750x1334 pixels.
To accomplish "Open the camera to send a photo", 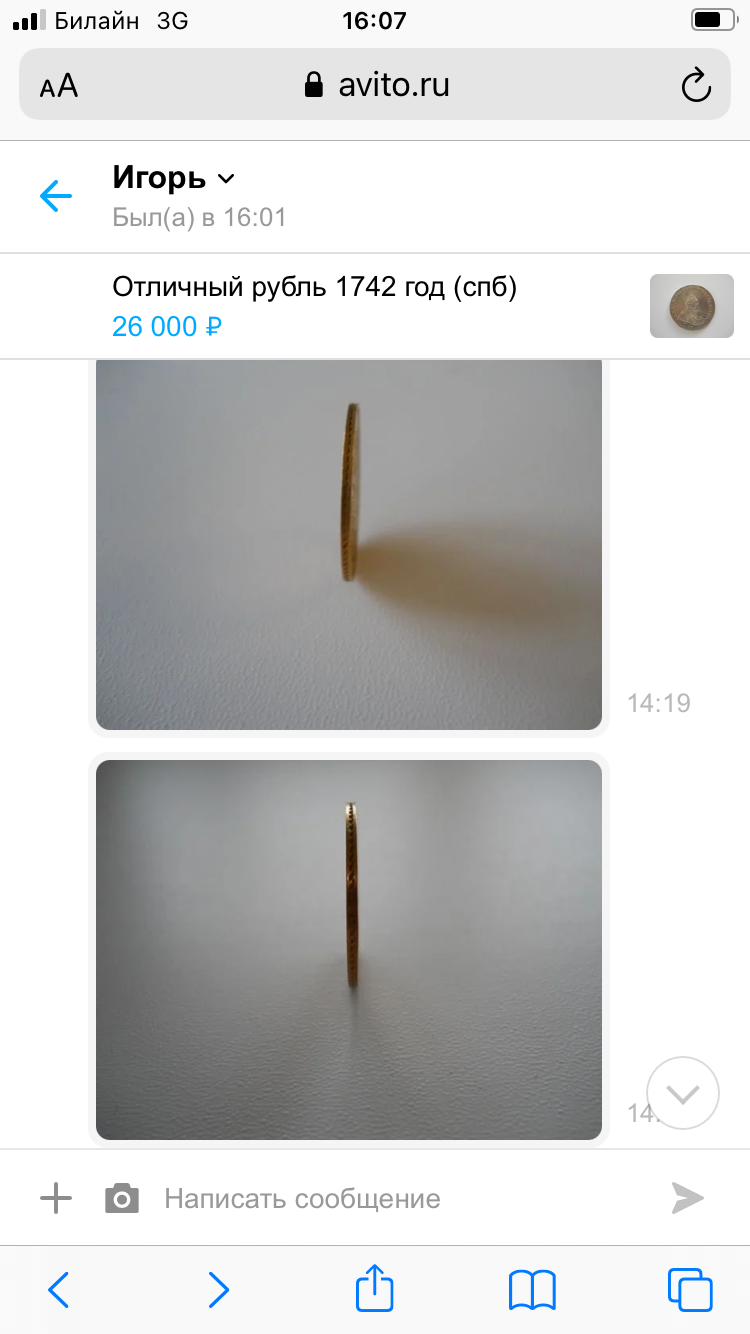I will (x=122, y=1198).
